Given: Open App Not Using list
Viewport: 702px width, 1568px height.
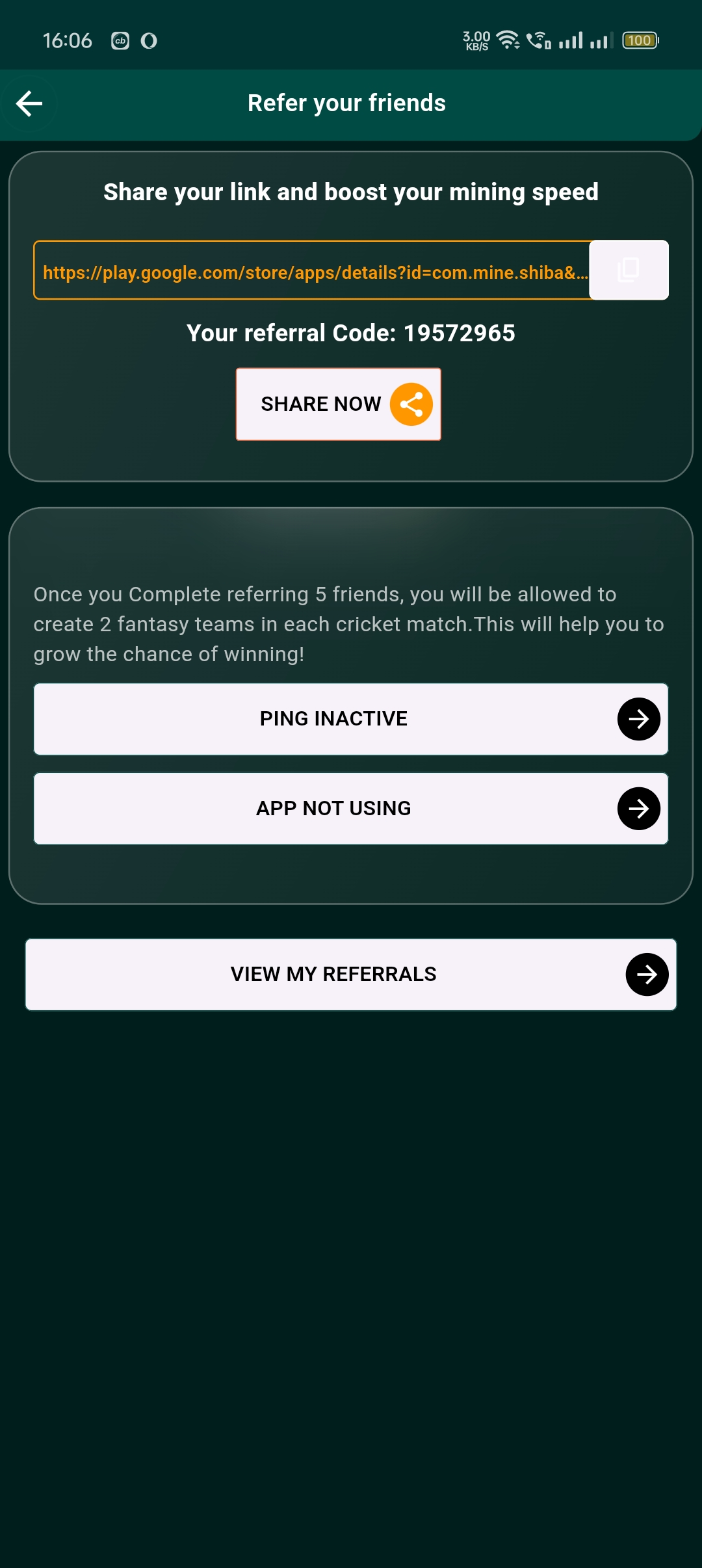Looking at the screenshot, I should 351,809.
